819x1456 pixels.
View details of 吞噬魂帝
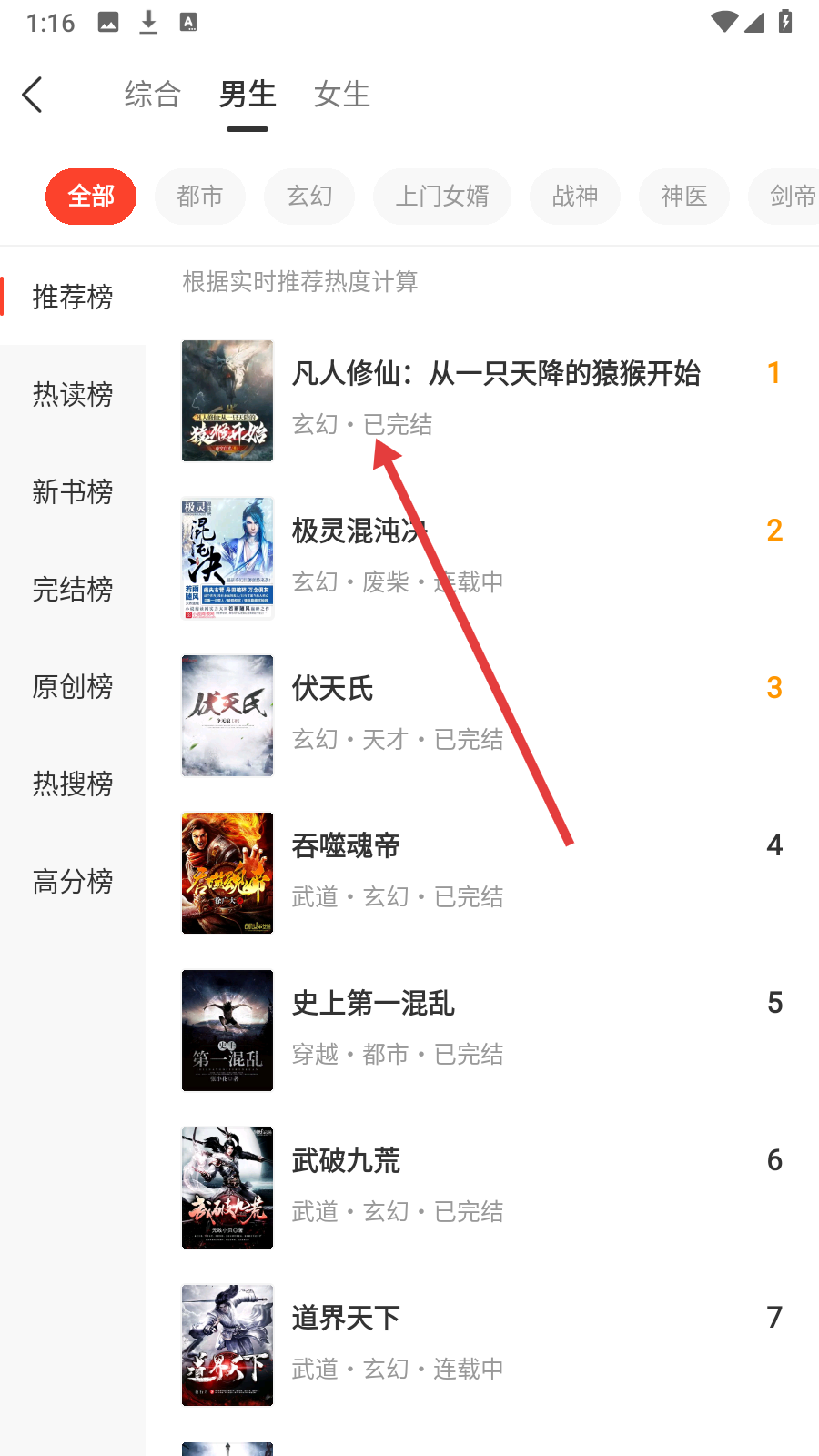pyautogui.click(x=482, y=873)
